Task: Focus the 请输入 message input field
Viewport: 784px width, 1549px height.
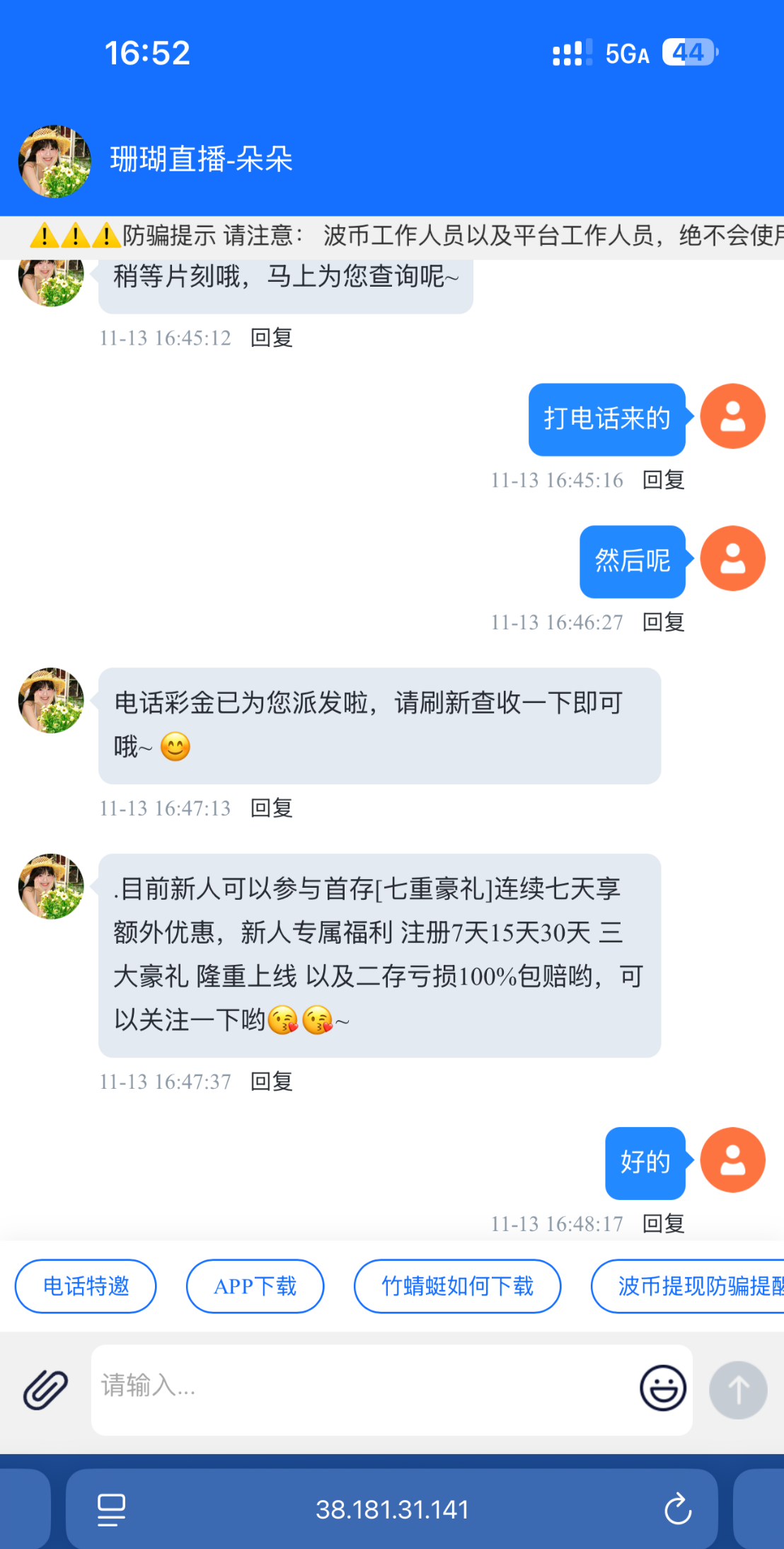Action: click(x=361, y=1387)
